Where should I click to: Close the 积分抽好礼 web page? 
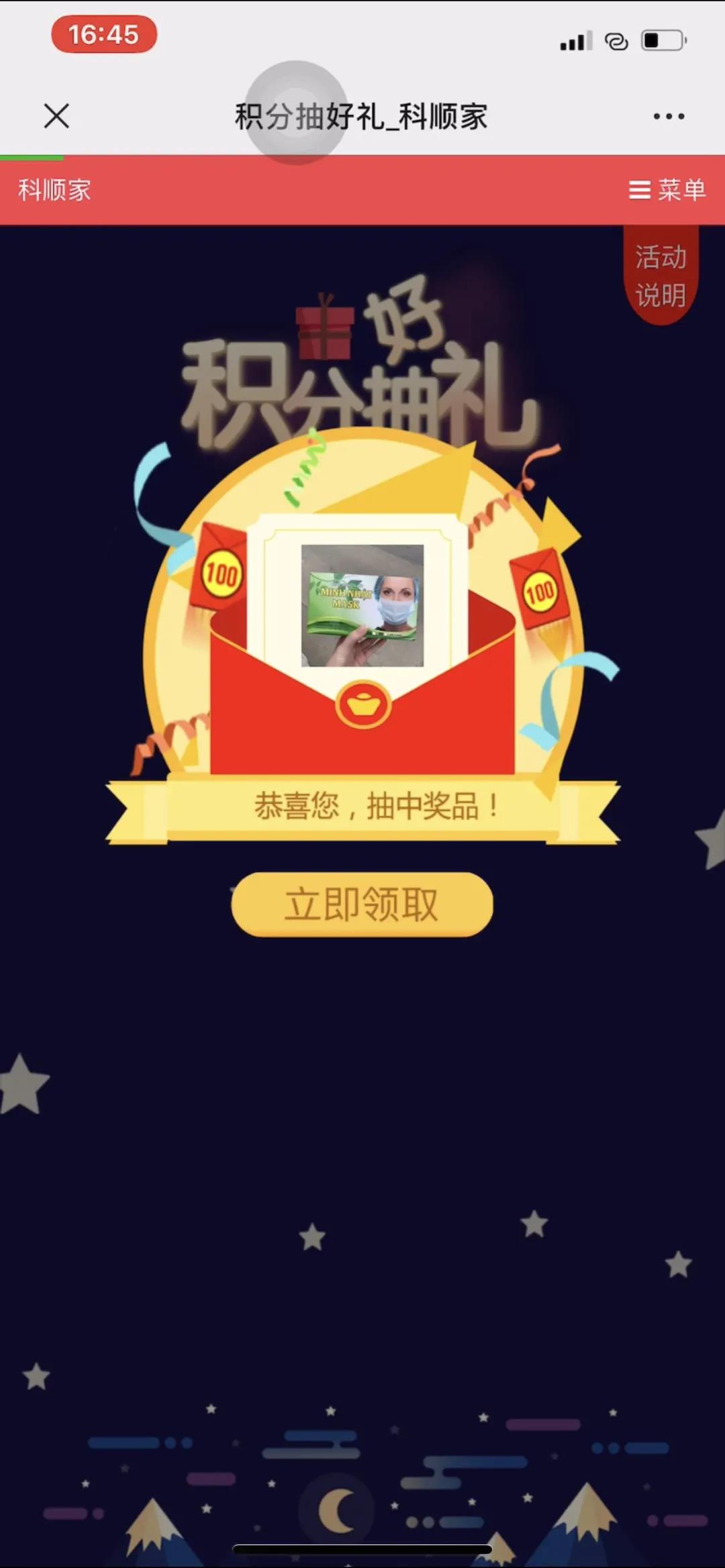(x=56, y=116)
